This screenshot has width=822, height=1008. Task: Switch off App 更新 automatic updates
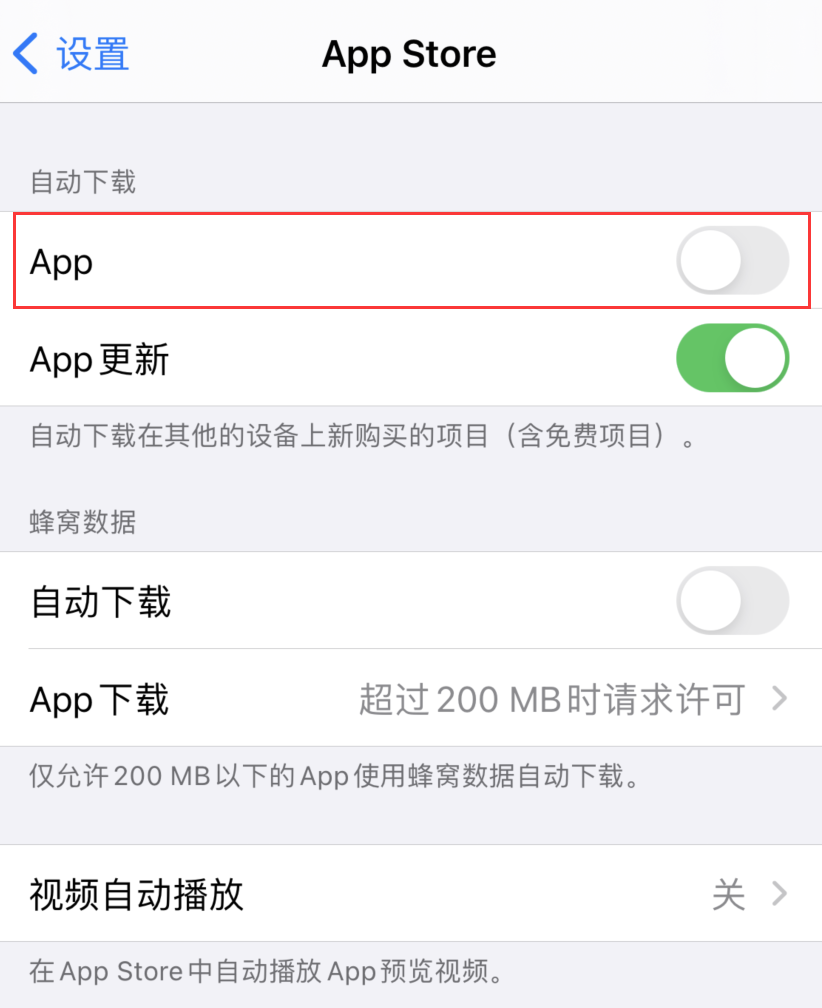733,359
